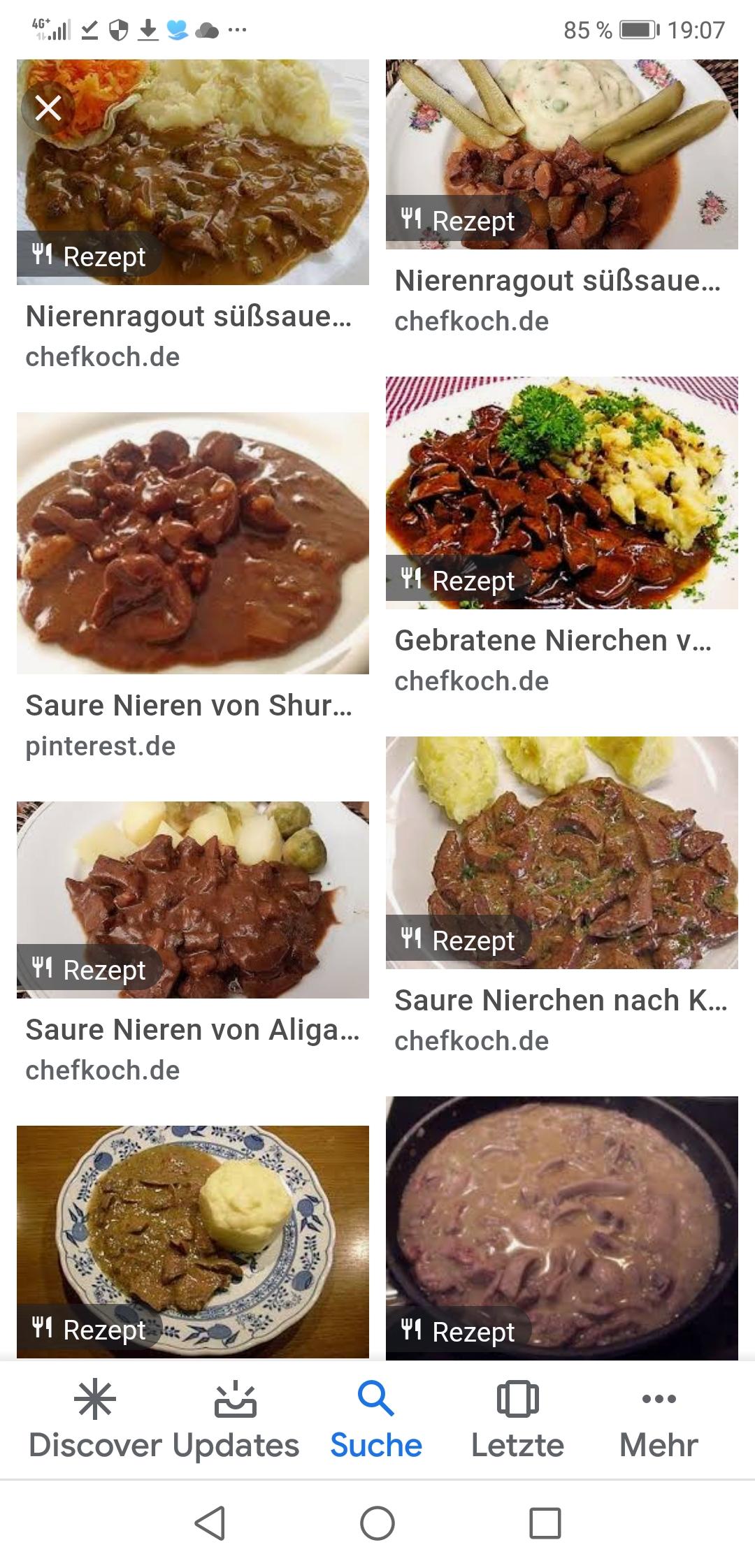Switch to the Updates tab

click(x=236, y=1421)
